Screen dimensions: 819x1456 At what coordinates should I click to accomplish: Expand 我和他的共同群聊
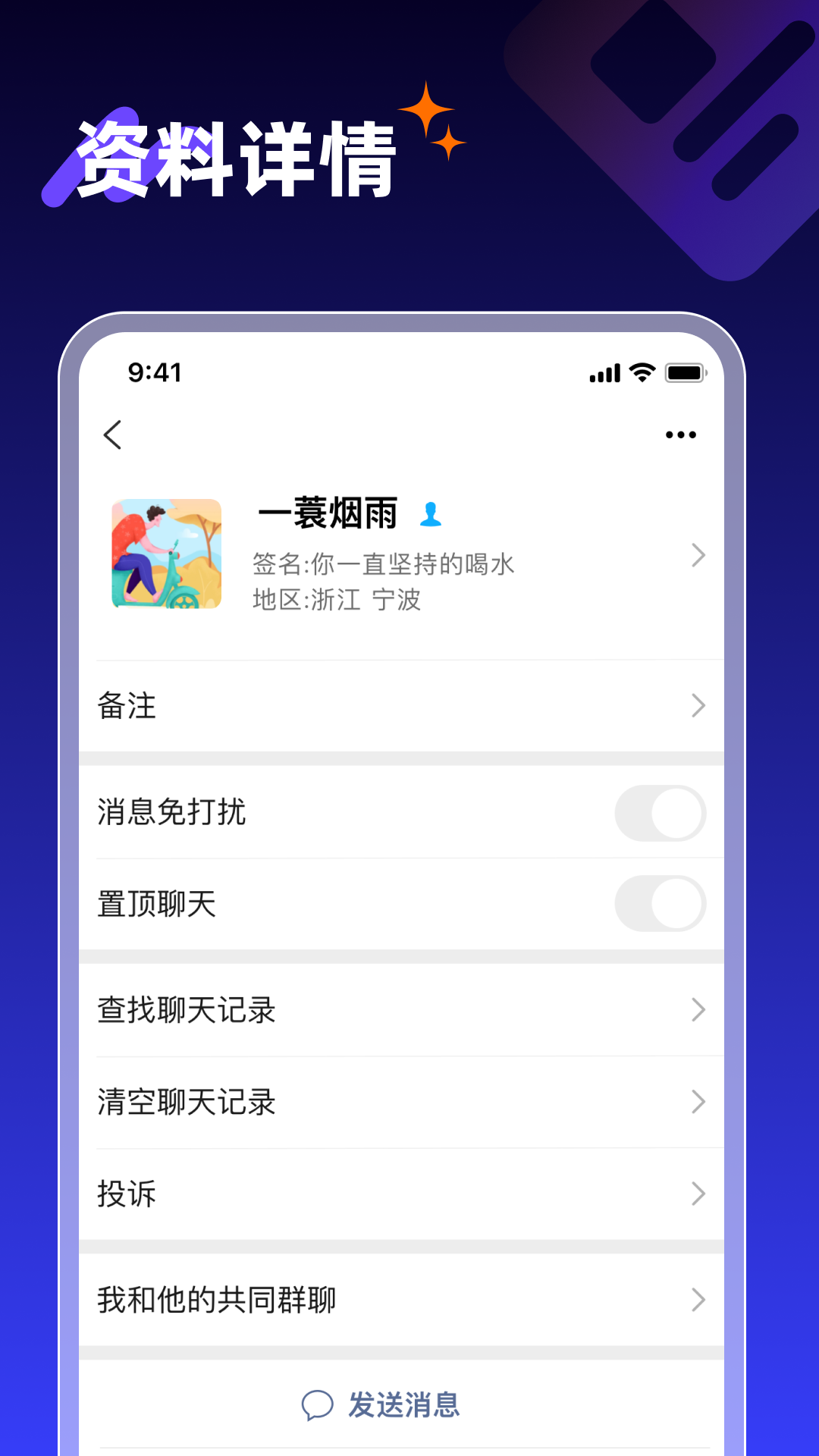(698, 1300)
